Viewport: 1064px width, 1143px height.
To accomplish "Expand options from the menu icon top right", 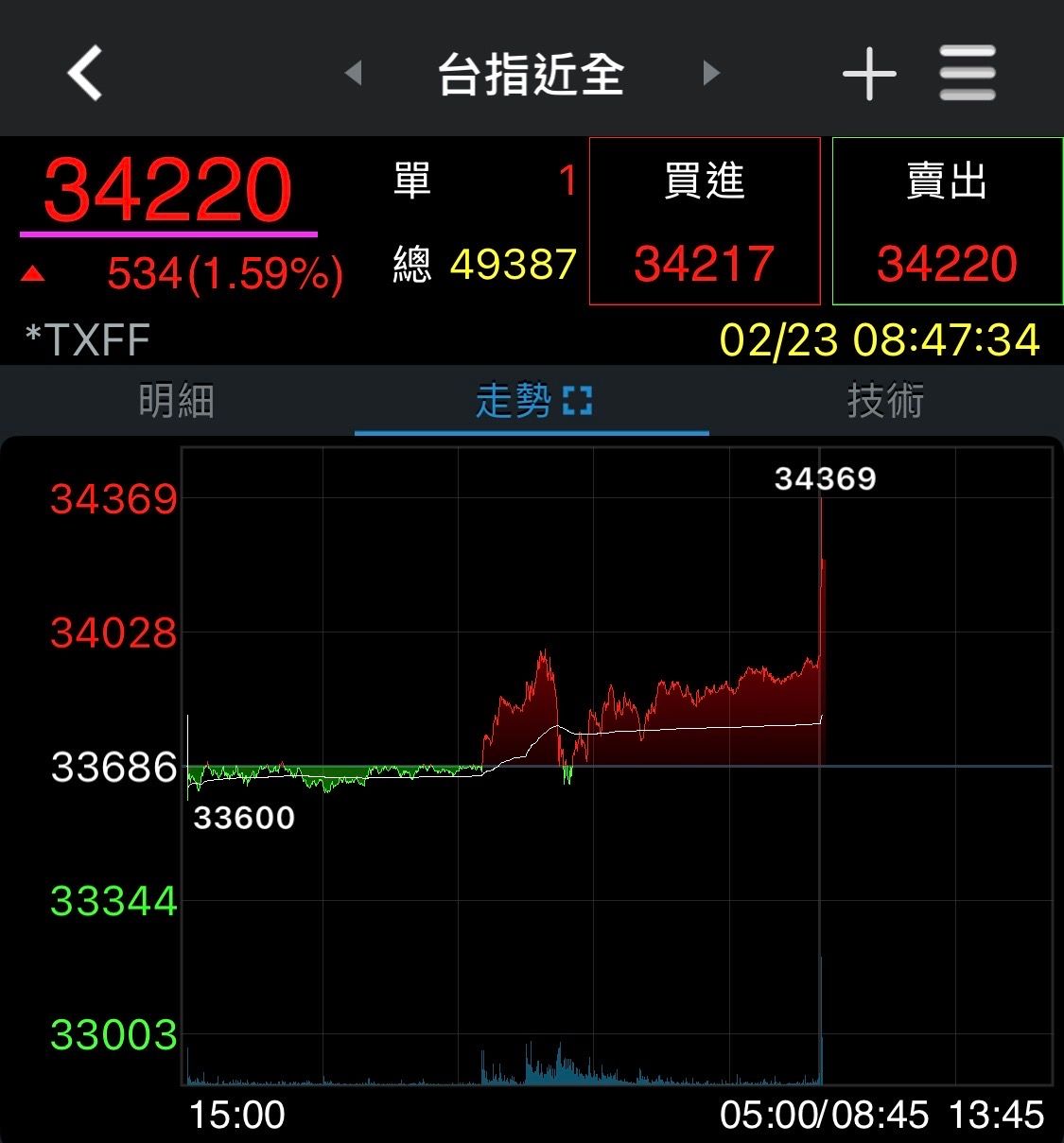I will pyautogui.click(x=967, y=73).
